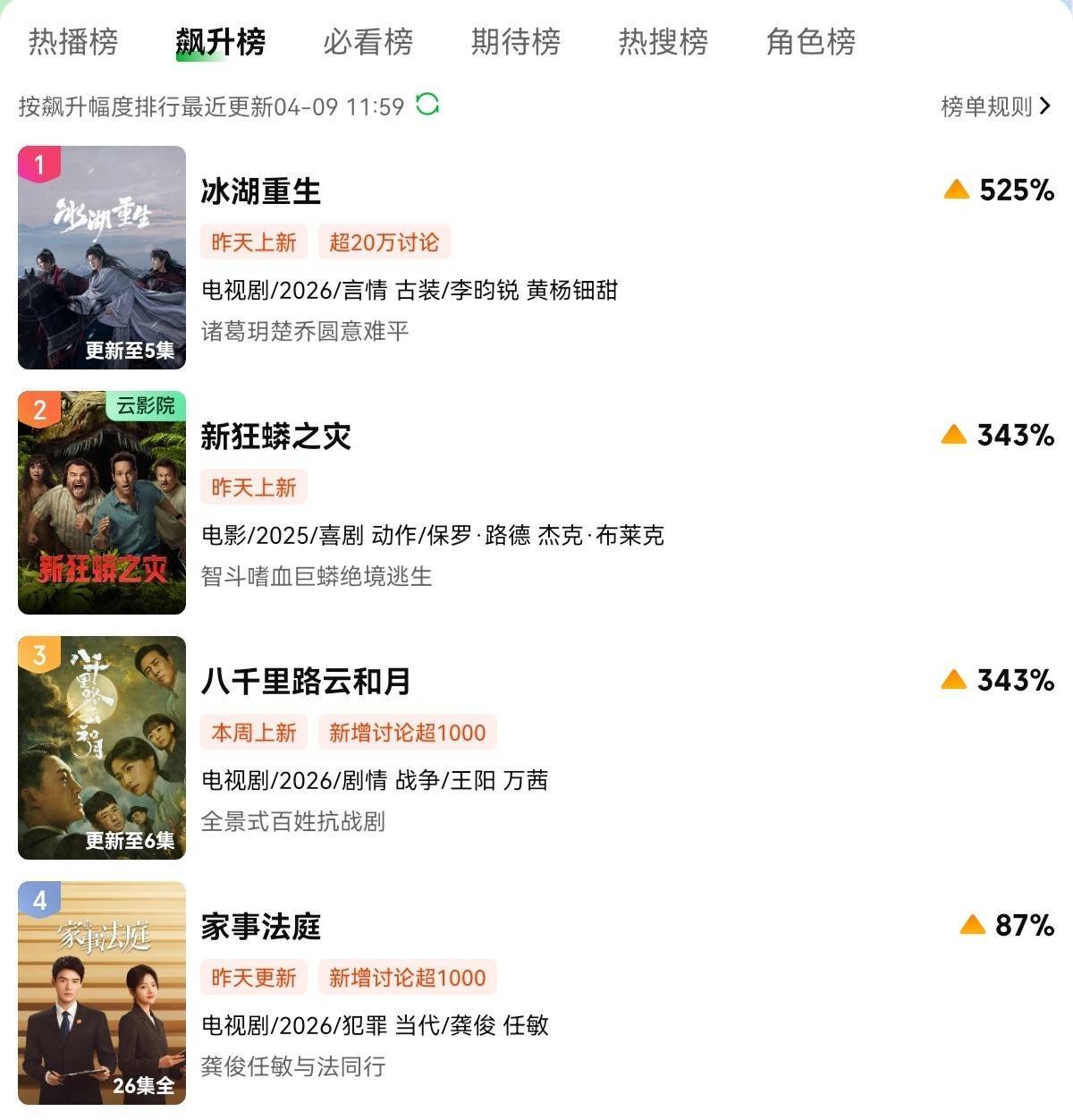The image size is (1073, 1120).
Task: Switch to the 热搜榜 tab
Action: click(x=663, y=42)
